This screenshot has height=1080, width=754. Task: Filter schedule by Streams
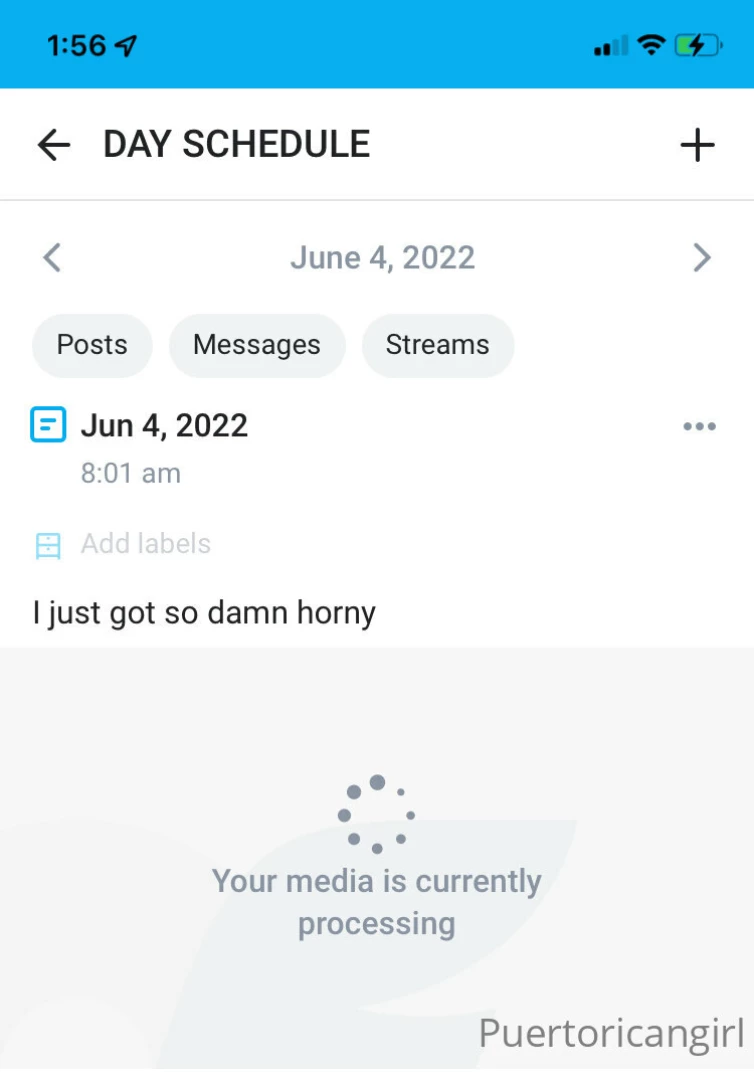coord(438,346)
